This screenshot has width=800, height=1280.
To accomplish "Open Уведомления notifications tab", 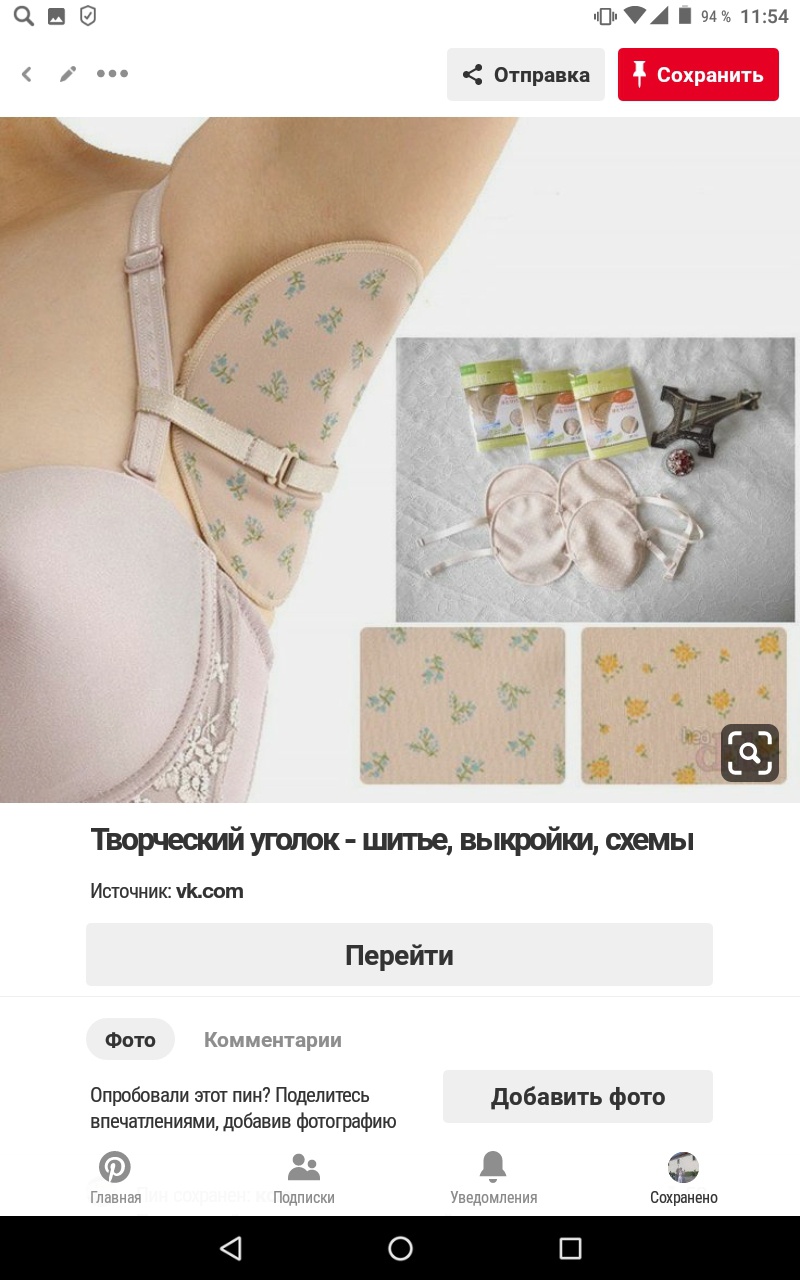I will 493,1178.
